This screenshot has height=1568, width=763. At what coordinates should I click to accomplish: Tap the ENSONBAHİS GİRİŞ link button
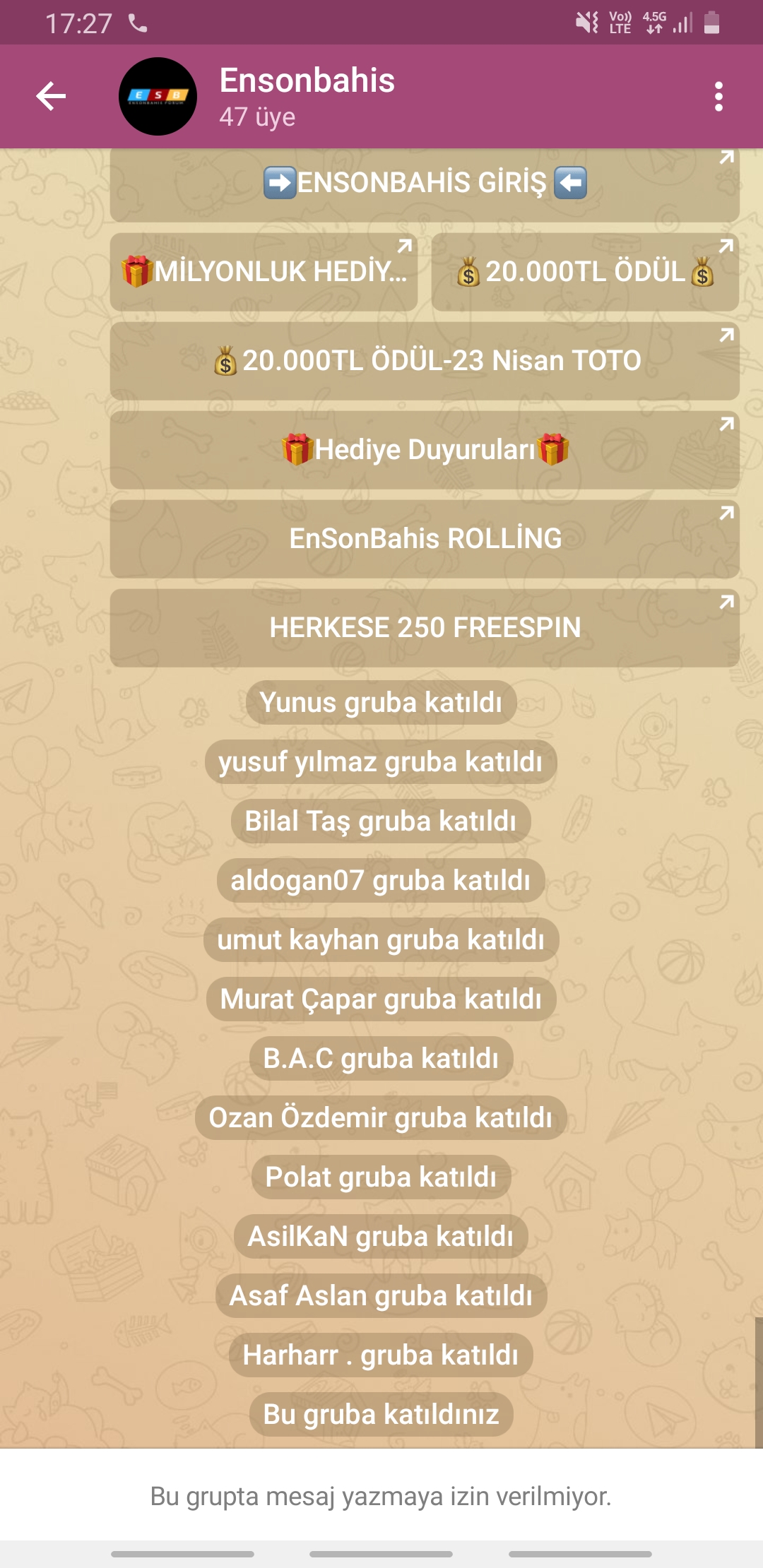point(425,184)
